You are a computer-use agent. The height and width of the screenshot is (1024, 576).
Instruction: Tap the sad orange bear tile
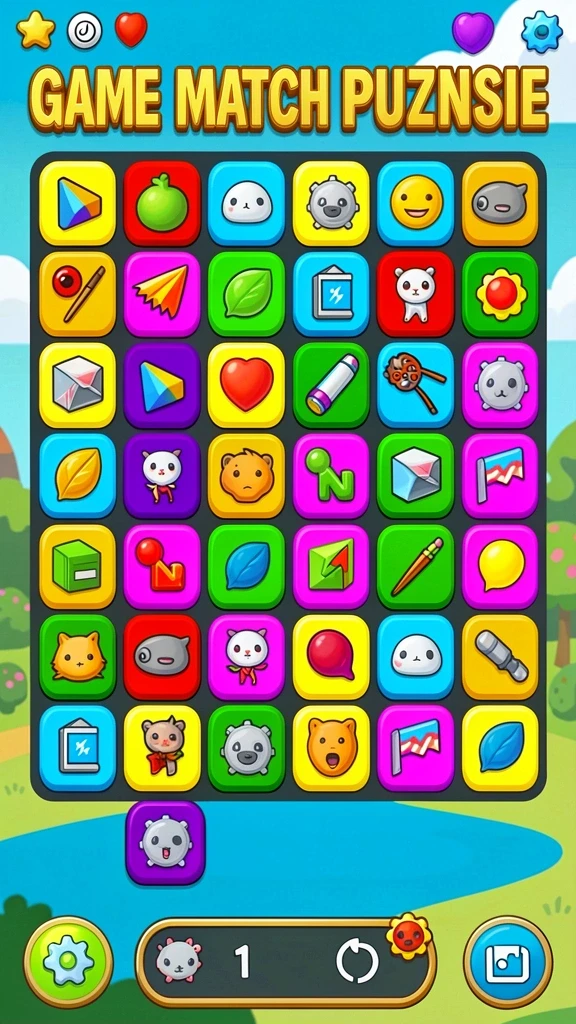[246, 476]
